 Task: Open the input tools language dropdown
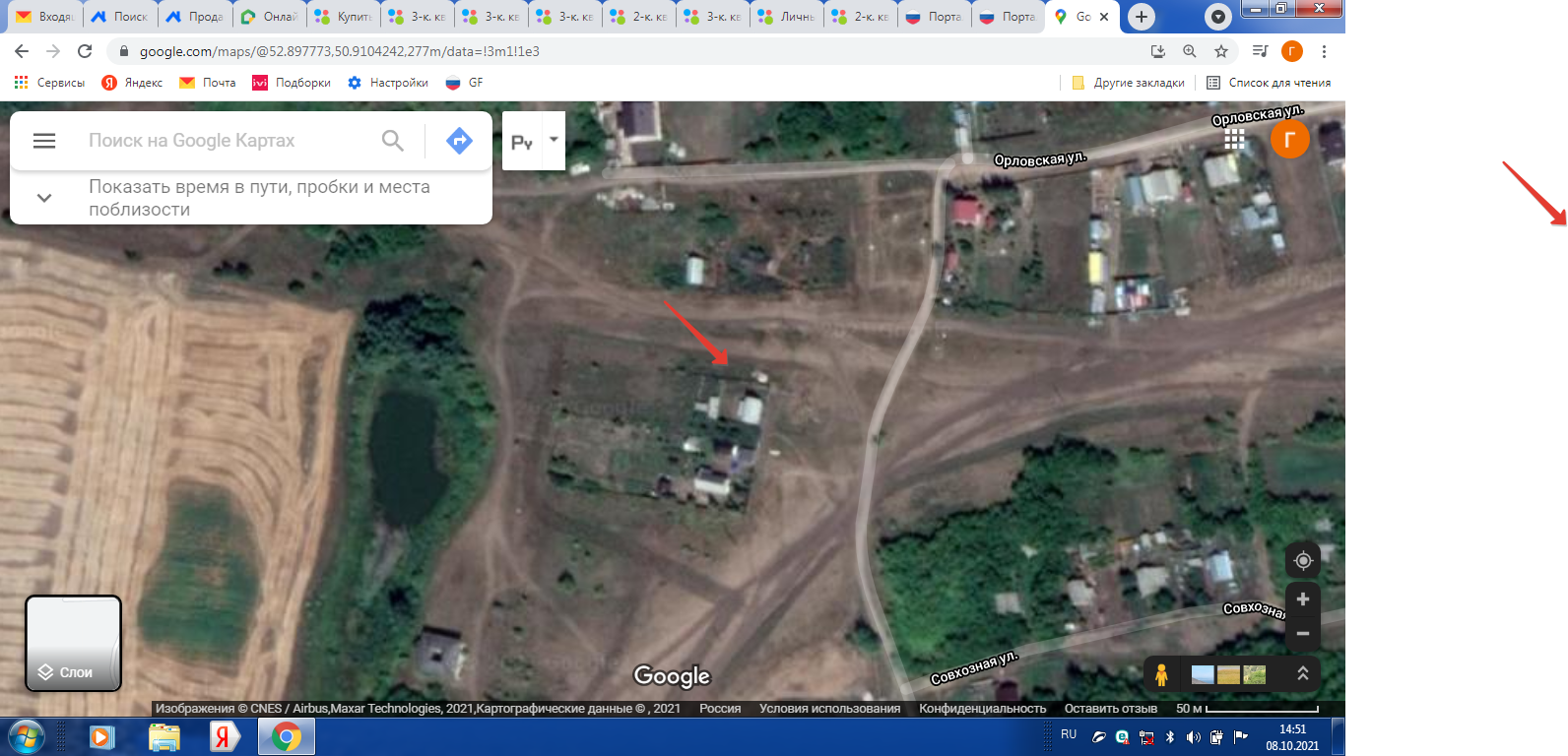(554, 140)
